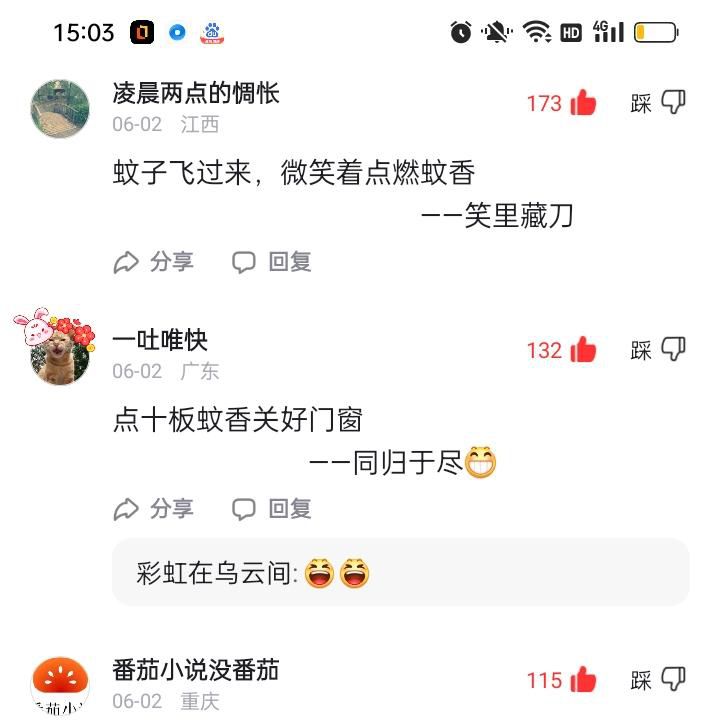
Task: Open username 一吐唯快
Action: pos(160,340)
